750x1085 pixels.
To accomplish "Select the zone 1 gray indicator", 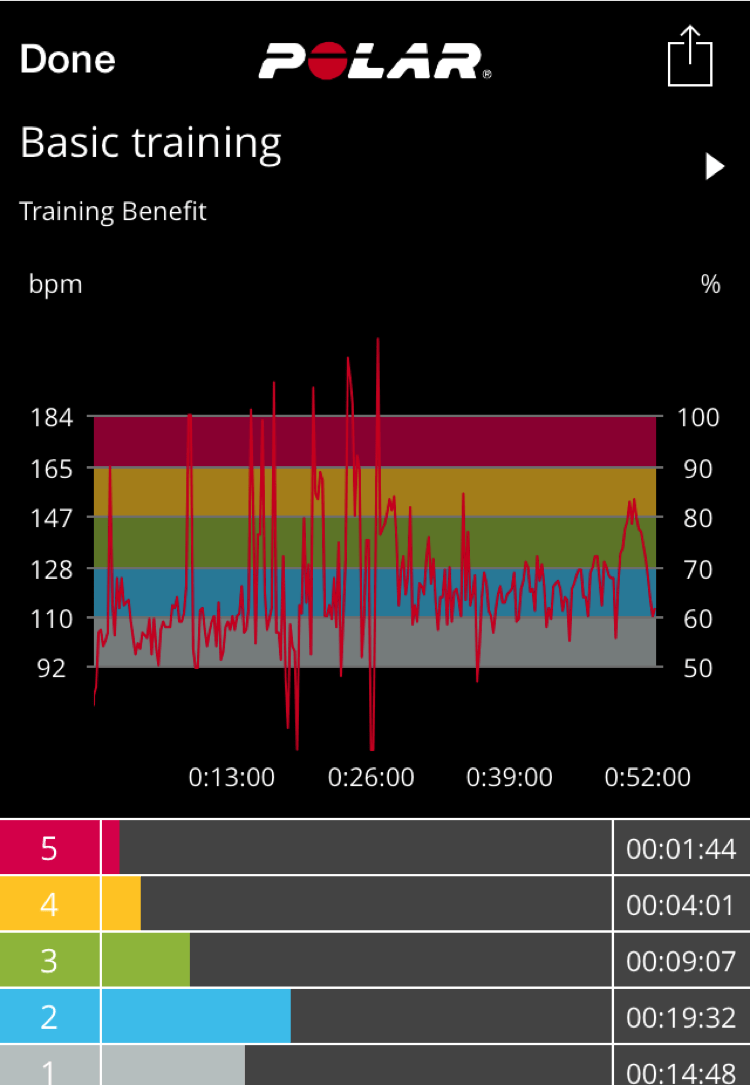I will click(x=50, y=1070).
